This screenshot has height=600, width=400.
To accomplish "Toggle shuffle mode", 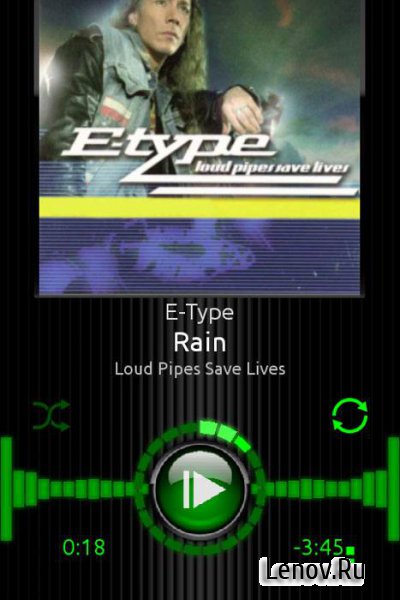I will click(x=51, y=415).
